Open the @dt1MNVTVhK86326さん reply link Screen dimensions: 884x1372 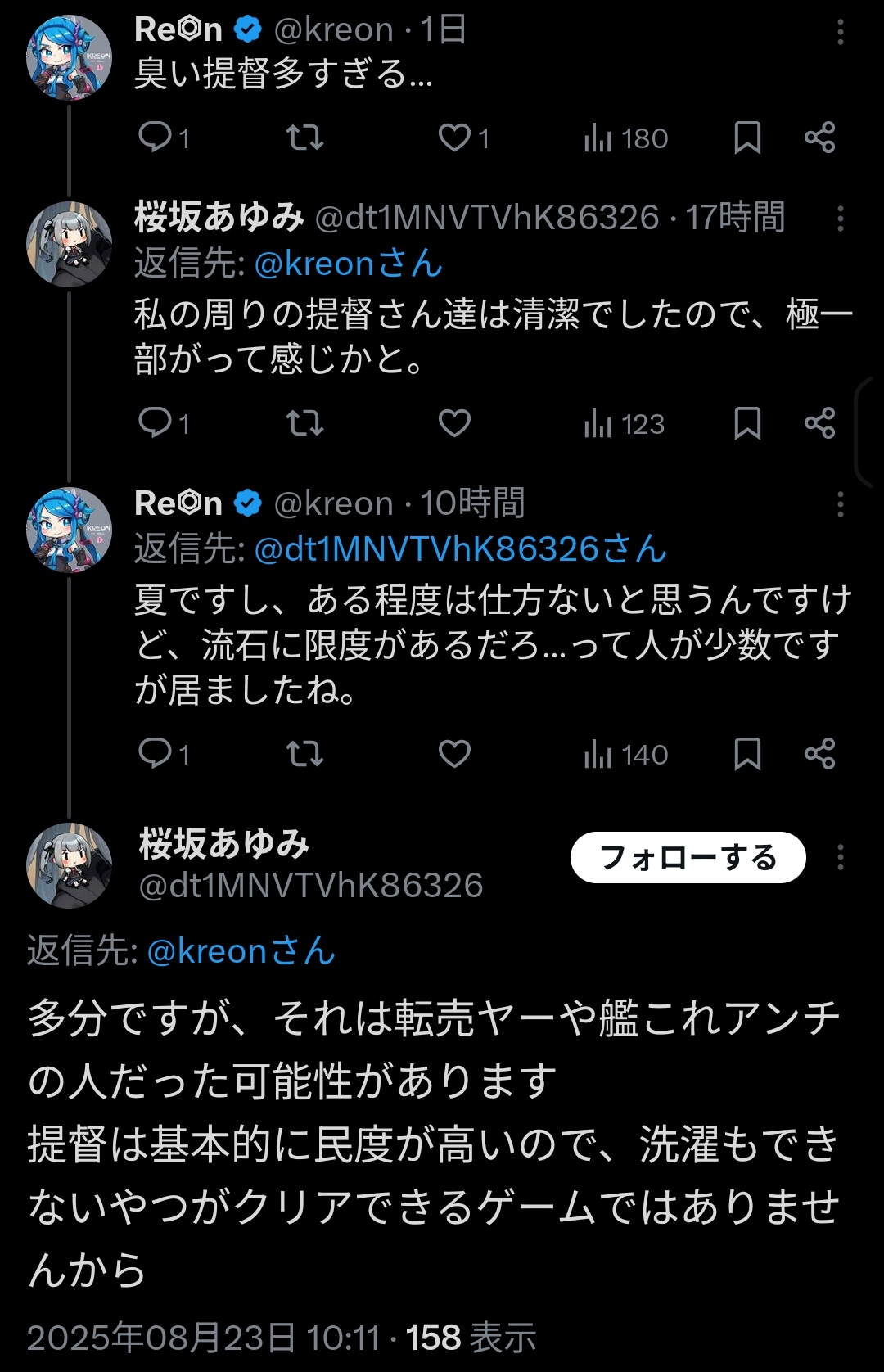click(460, 548)
